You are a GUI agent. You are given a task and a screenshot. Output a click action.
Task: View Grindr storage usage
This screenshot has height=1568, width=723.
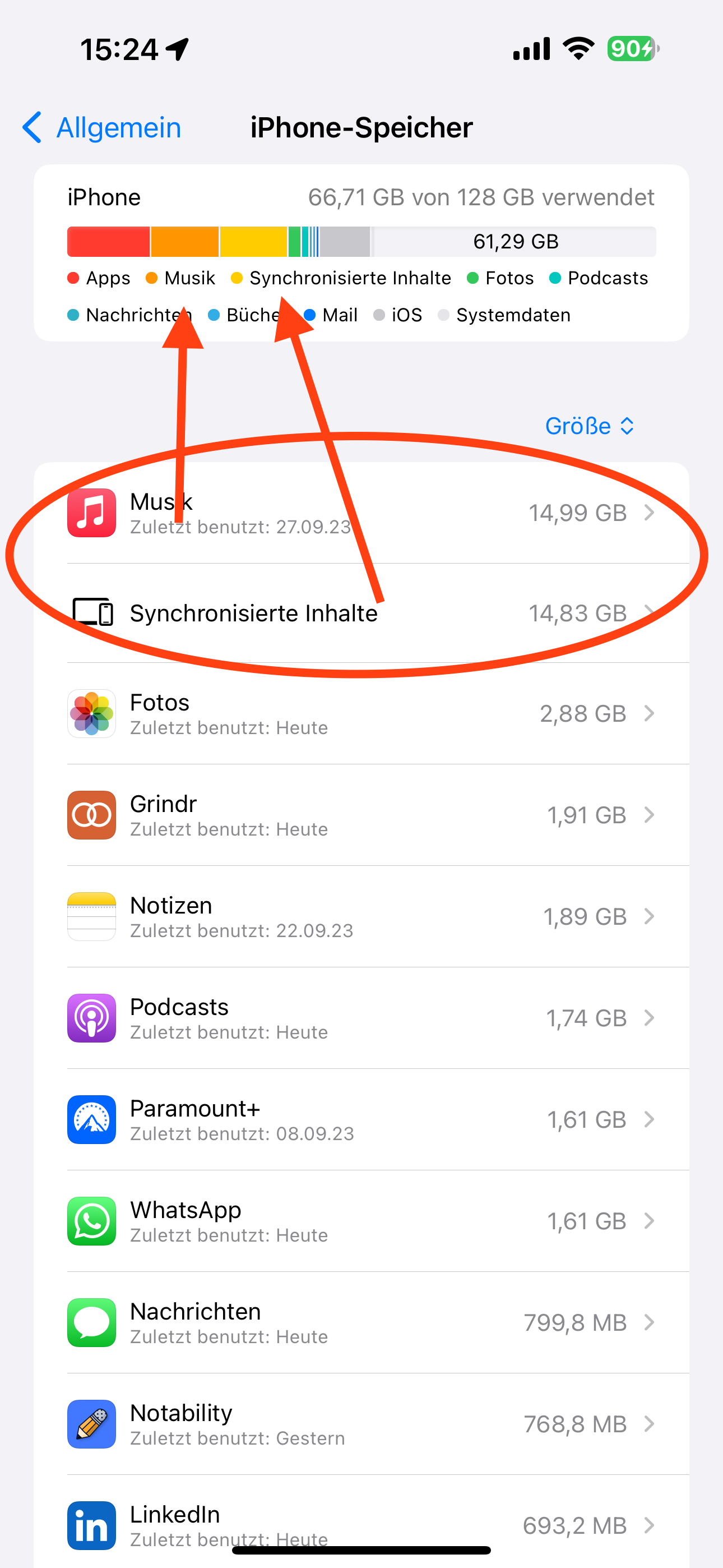click(x=361, y=815)
